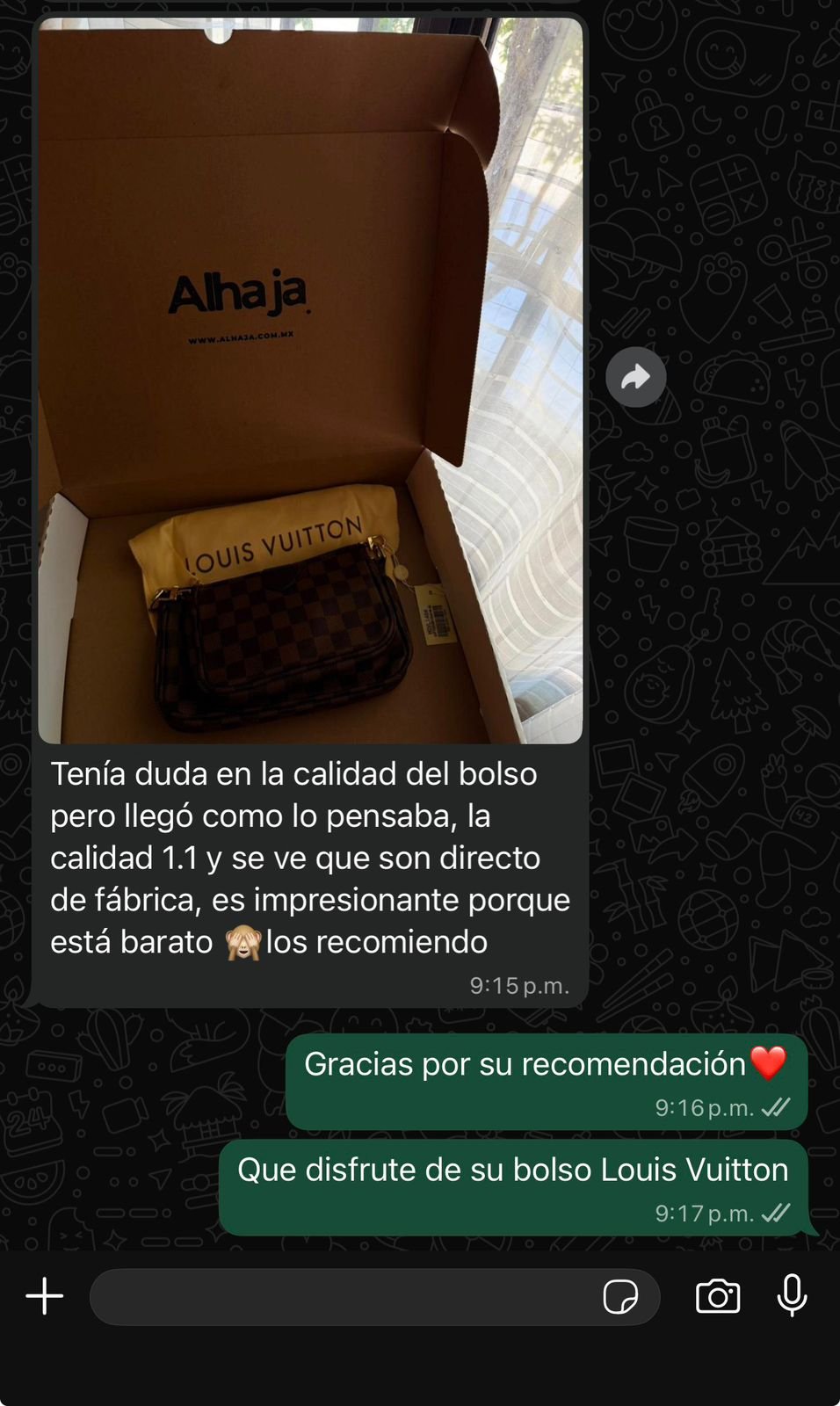Viewport: 840px width, 1406px height.
Task: Open the sticker picker in the text field
Action: tap(620, 1296)
